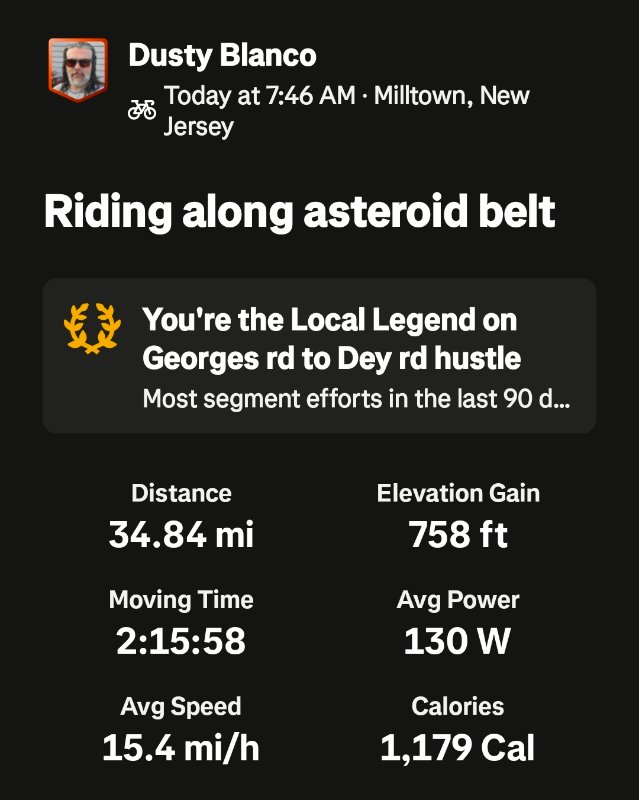639x800 pixels.
Task: Open the Dusty Blanco athlete name
Action: coord(222,56)
